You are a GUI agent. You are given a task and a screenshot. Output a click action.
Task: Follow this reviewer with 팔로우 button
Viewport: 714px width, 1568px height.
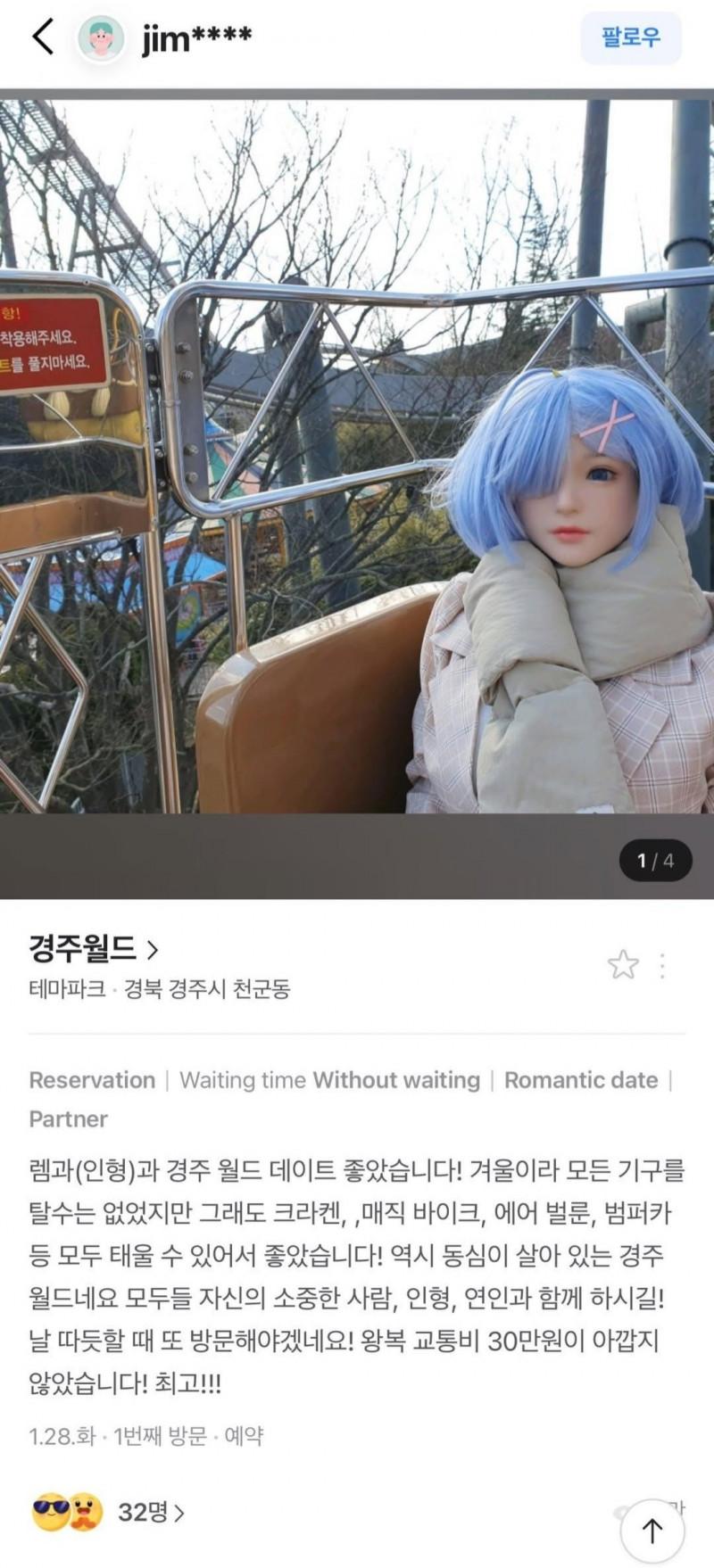tap(630, 37)
